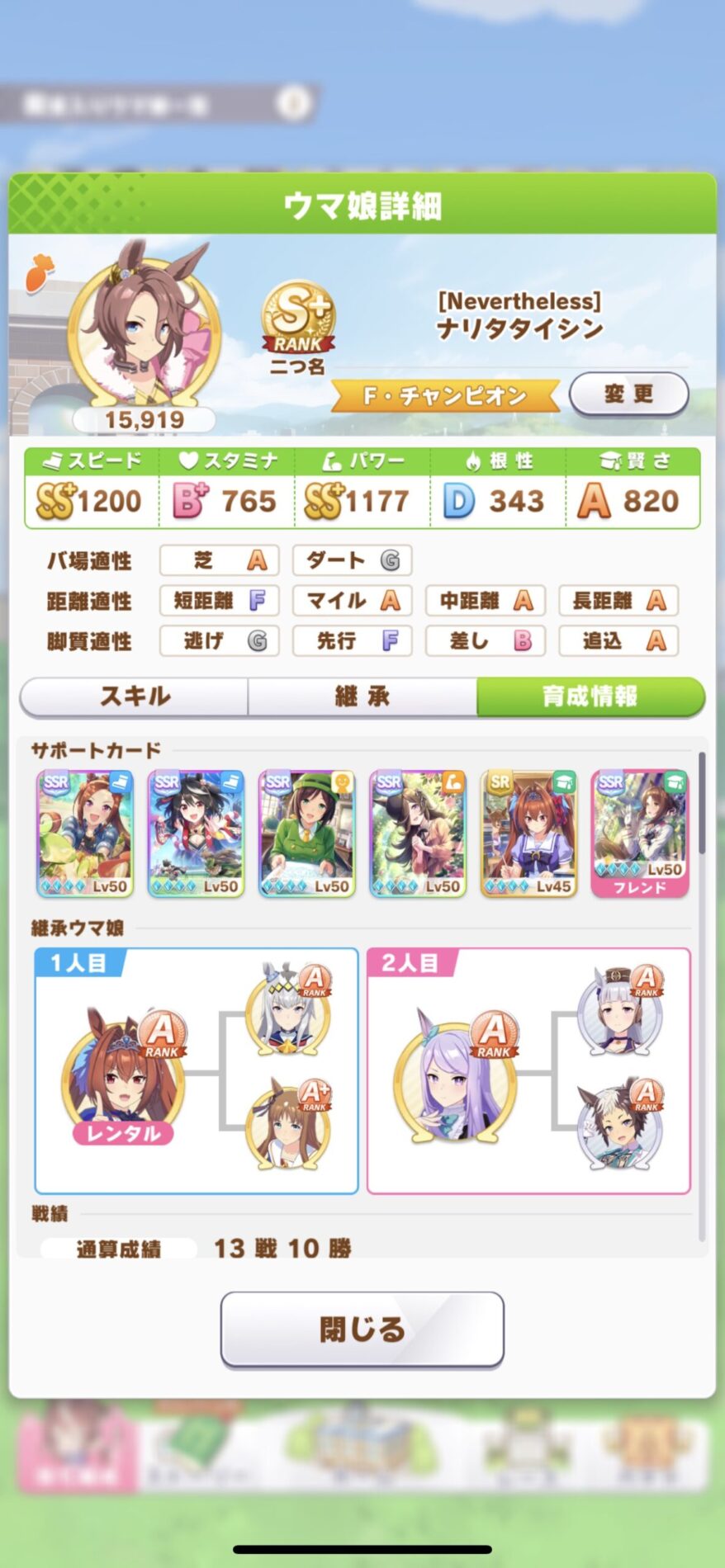The height and width of the screenshot is (1568, 725).
Task: View the green-outfit SSR support card
Action: pos(306,834)
